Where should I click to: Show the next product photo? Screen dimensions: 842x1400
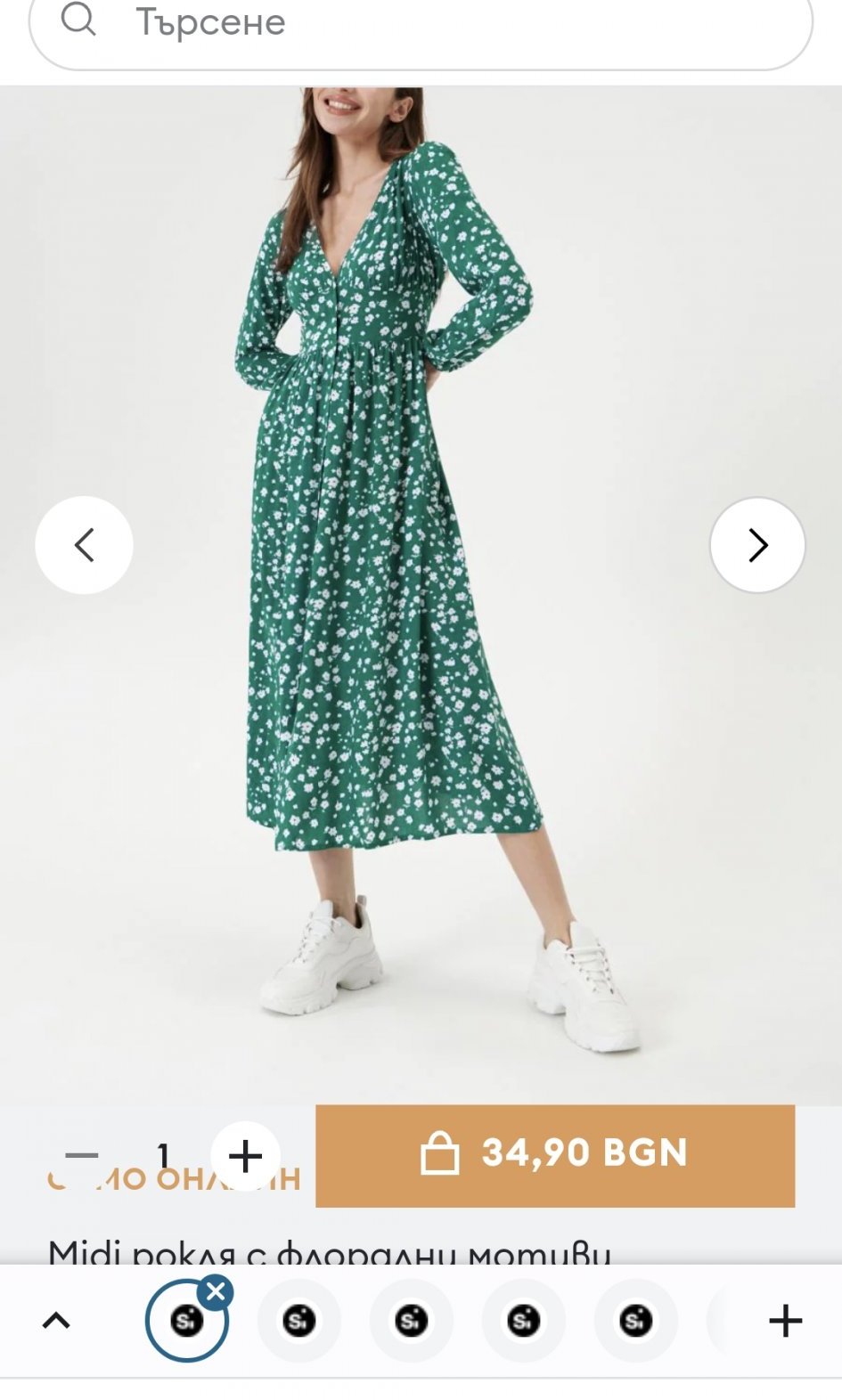[757, 545]
